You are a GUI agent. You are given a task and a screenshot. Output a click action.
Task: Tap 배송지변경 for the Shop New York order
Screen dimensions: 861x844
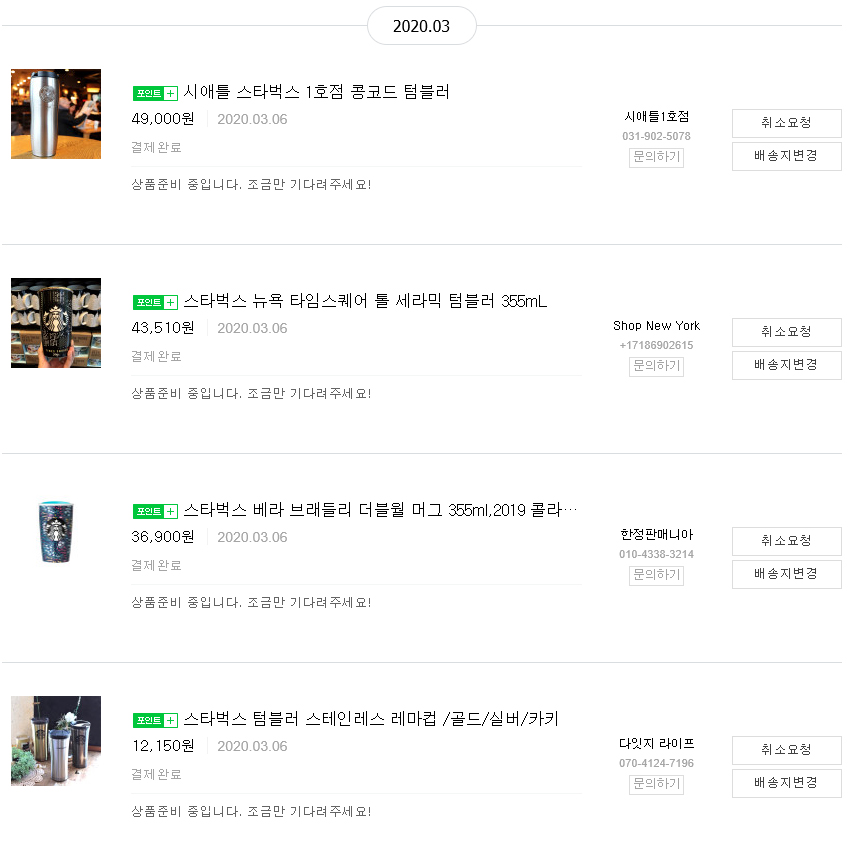tap(786, 365)
